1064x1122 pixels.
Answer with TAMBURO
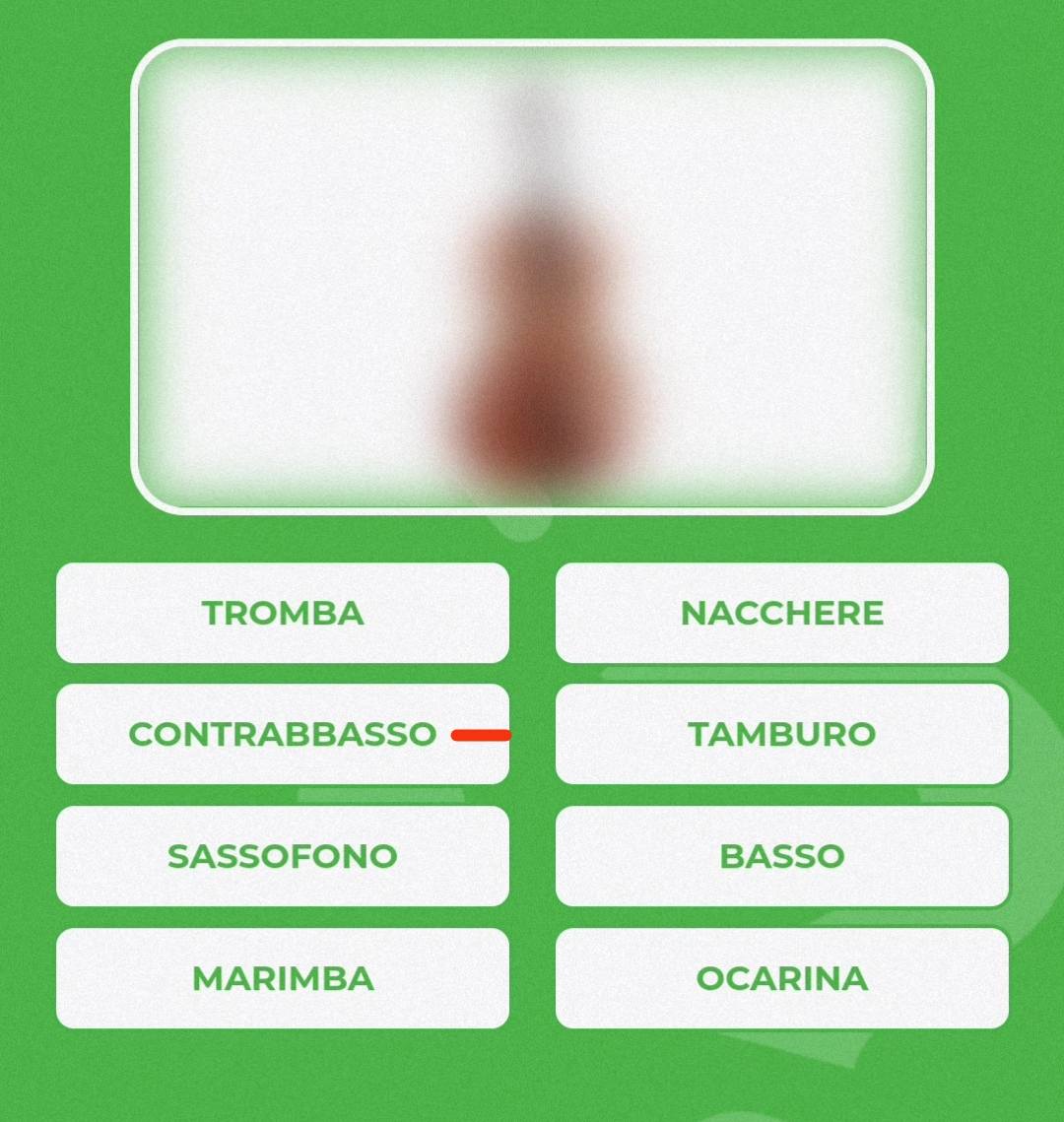point(781,734)
